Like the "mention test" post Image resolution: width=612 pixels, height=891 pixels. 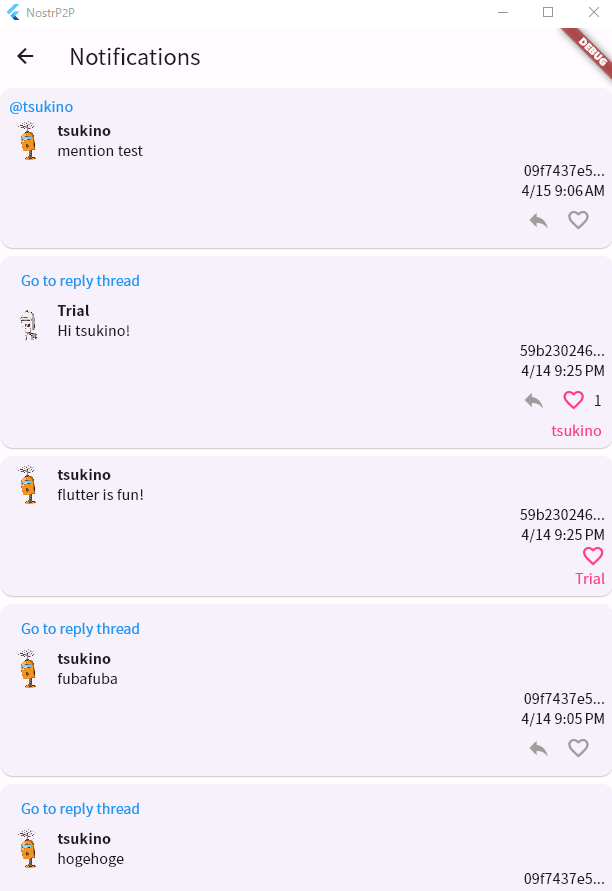(x=578, y=220)
